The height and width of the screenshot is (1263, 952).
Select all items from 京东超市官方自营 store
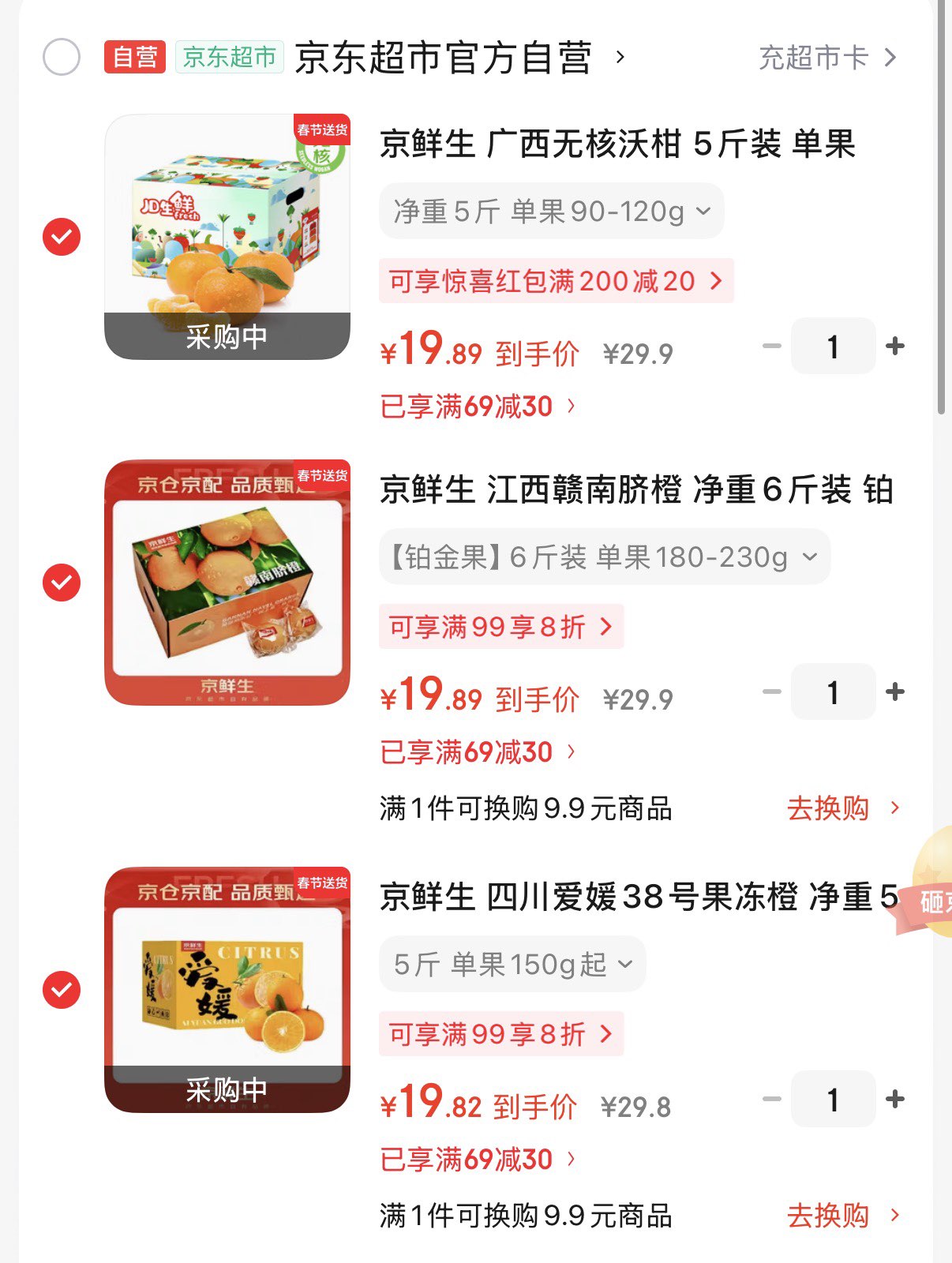tap(62, 57)
